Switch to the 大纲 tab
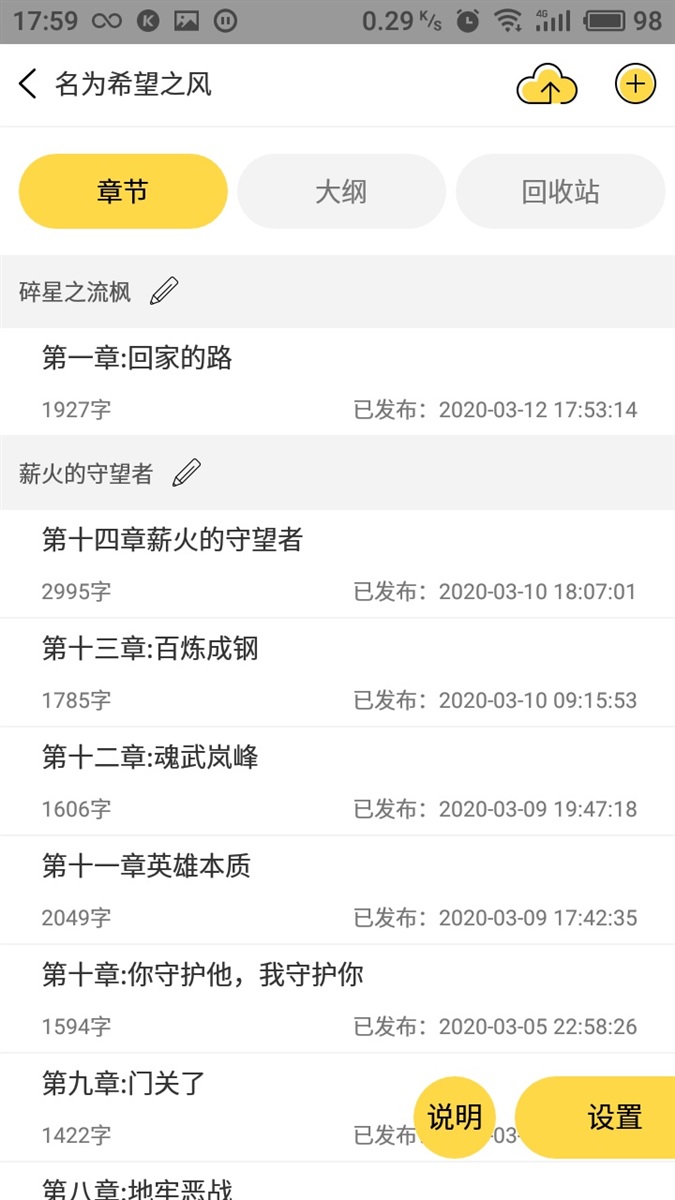Screen dimensions: 675x1200 click(341, 192)
